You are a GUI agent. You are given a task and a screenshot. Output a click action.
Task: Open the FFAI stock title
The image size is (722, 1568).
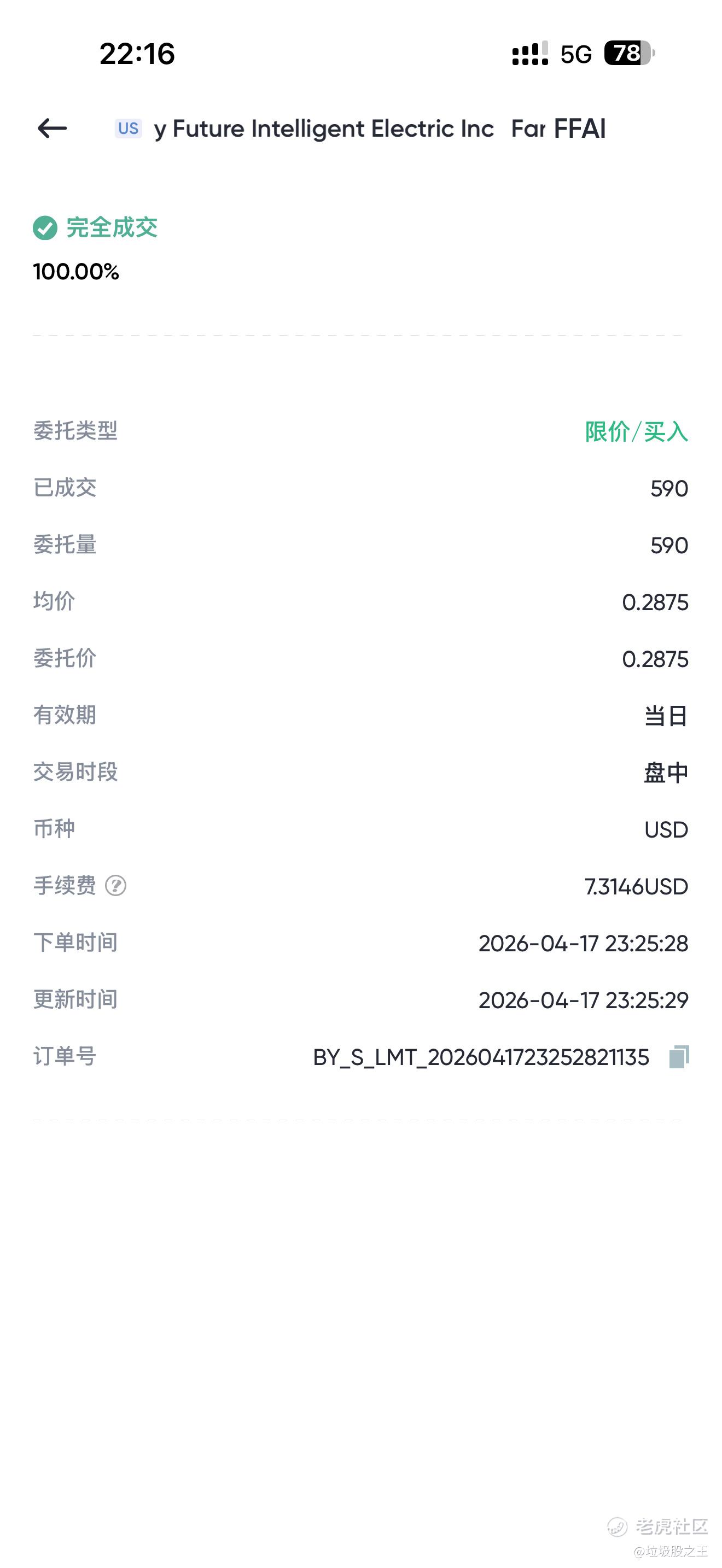tap(361, 129)
